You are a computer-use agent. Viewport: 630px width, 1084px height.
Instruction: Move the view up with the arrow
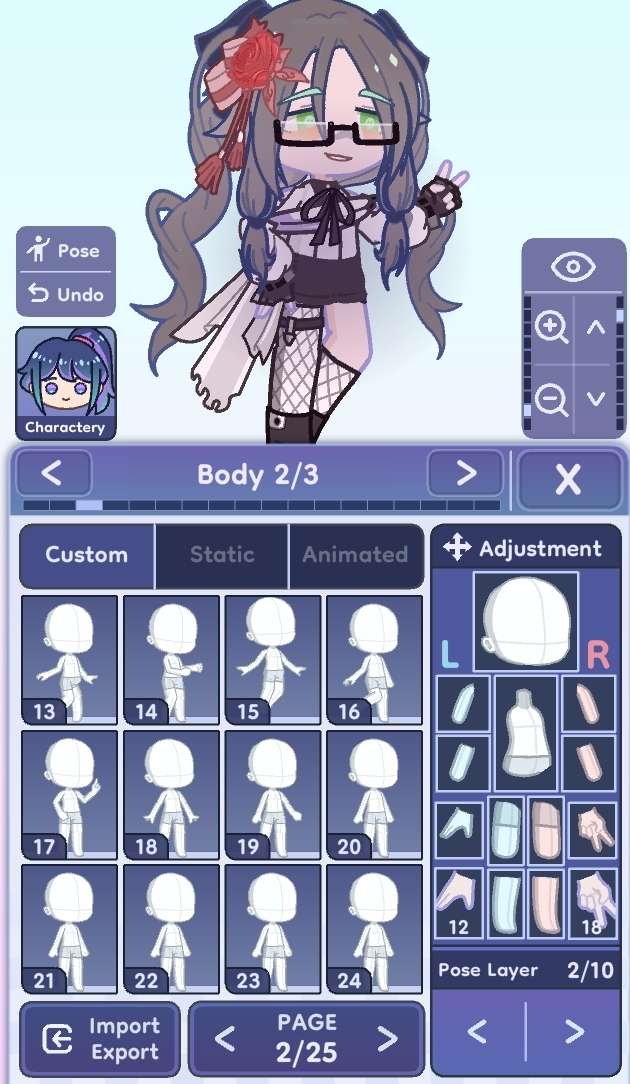pos(597,327)
